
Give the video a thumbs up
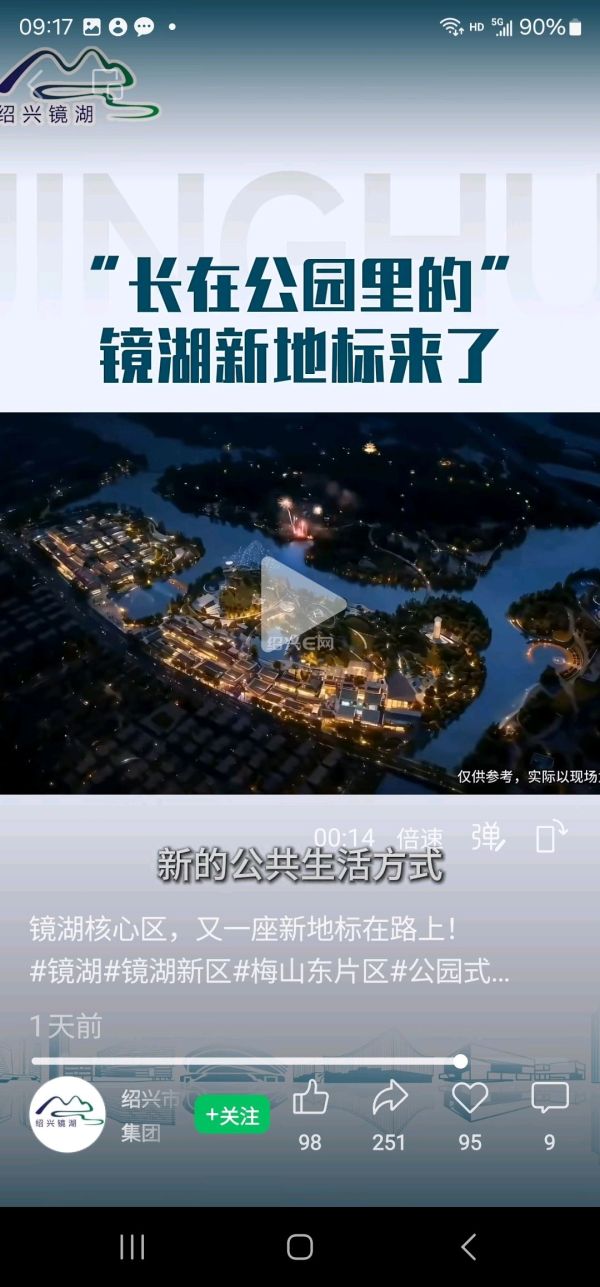pos(310,1099)
